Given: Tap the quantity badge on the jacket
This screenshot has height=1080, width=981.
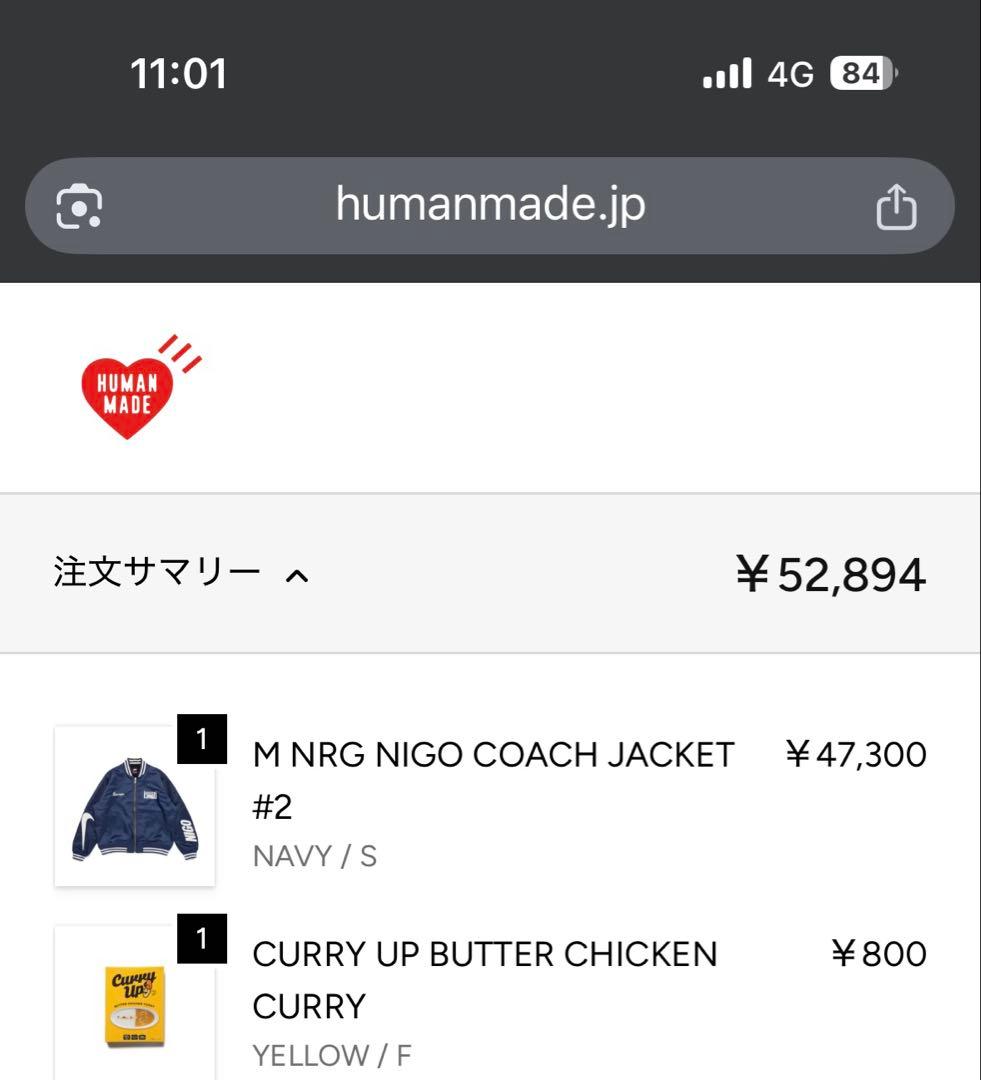Looking at the screenshot, I should 200,740.
